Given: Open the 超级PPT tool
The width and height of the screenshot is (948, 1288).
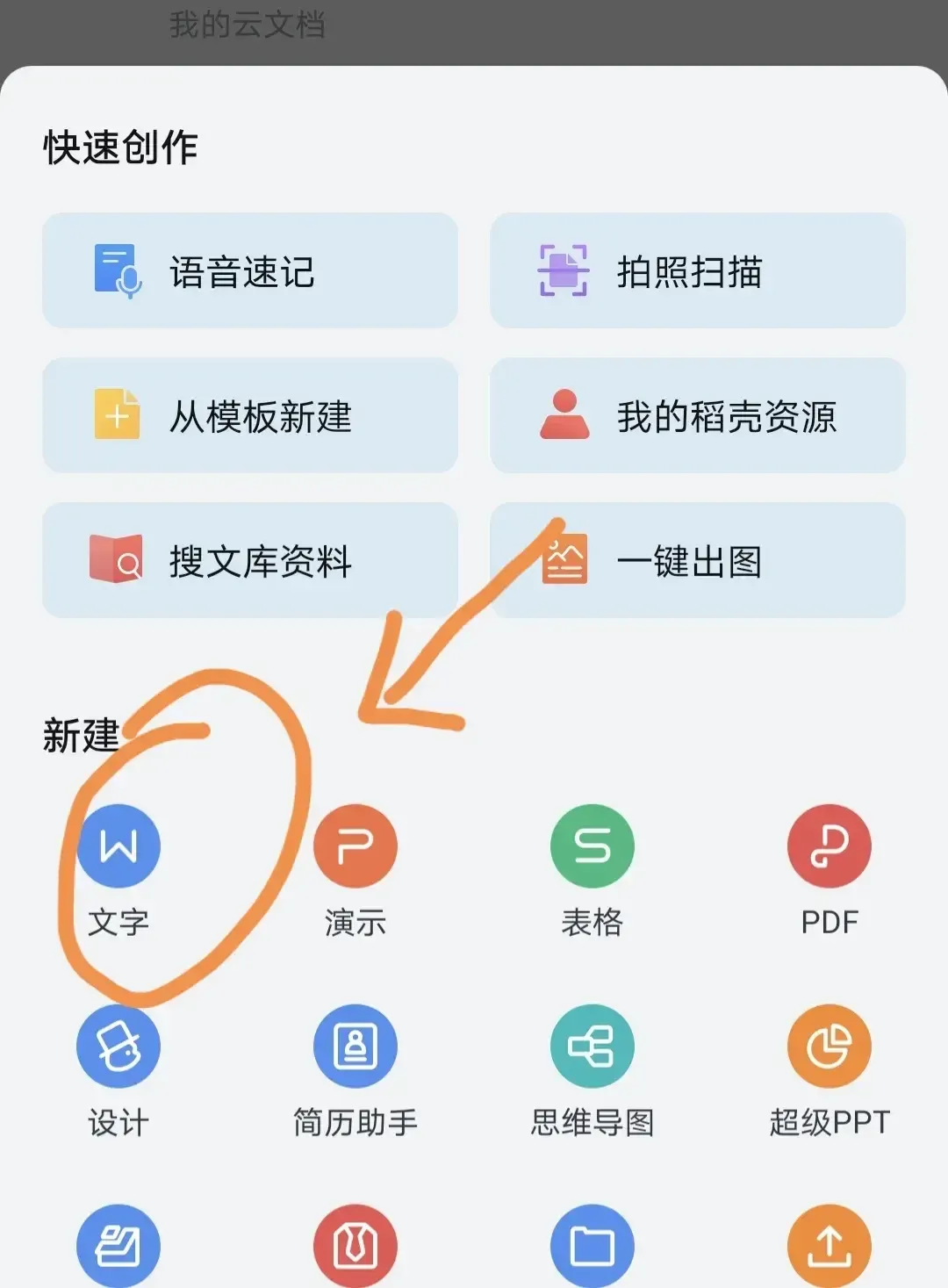Looking at the screenshot, I should coord(829,1045).
